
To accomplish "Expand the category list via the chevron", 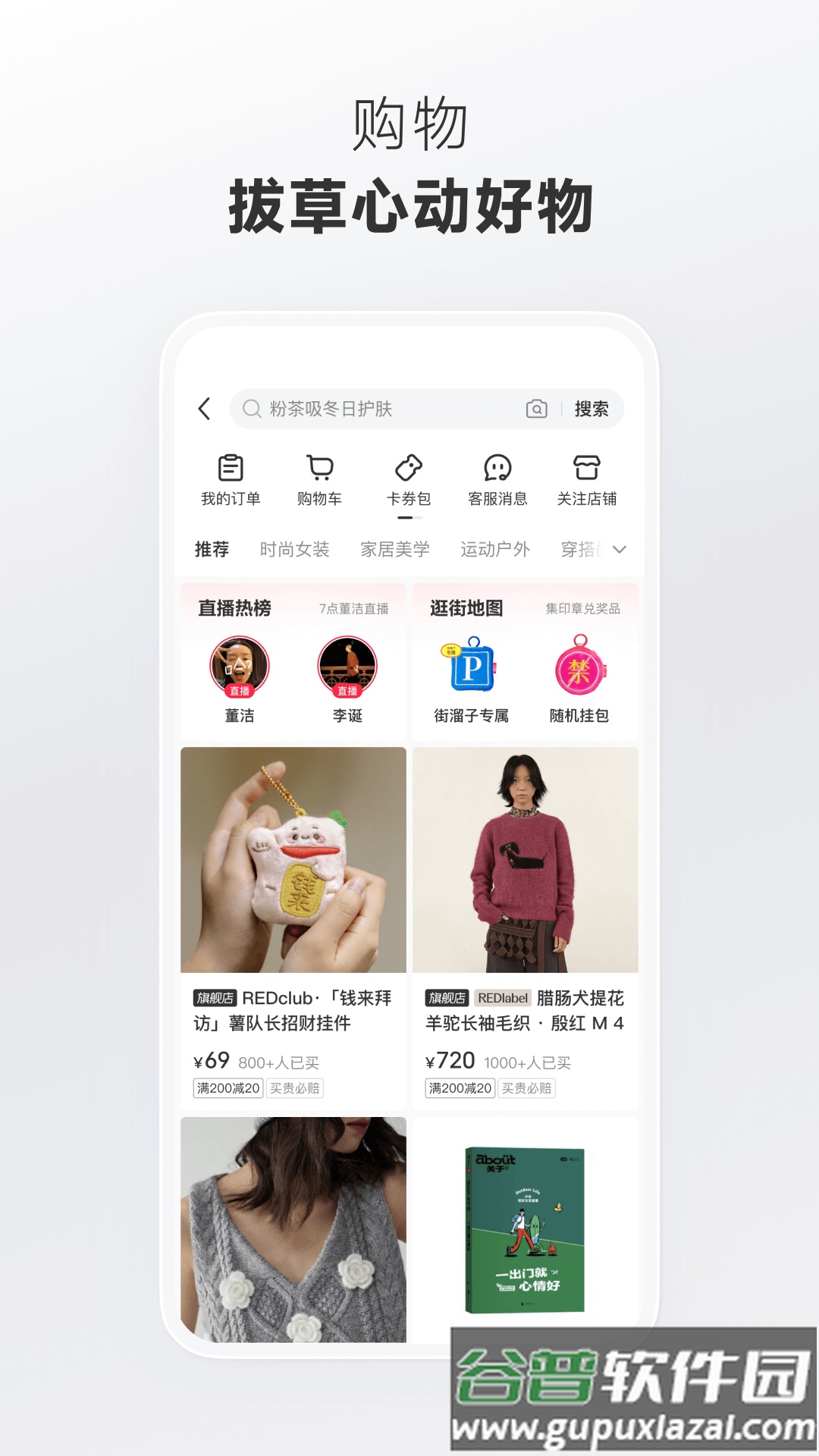I will tap(619, 549).
